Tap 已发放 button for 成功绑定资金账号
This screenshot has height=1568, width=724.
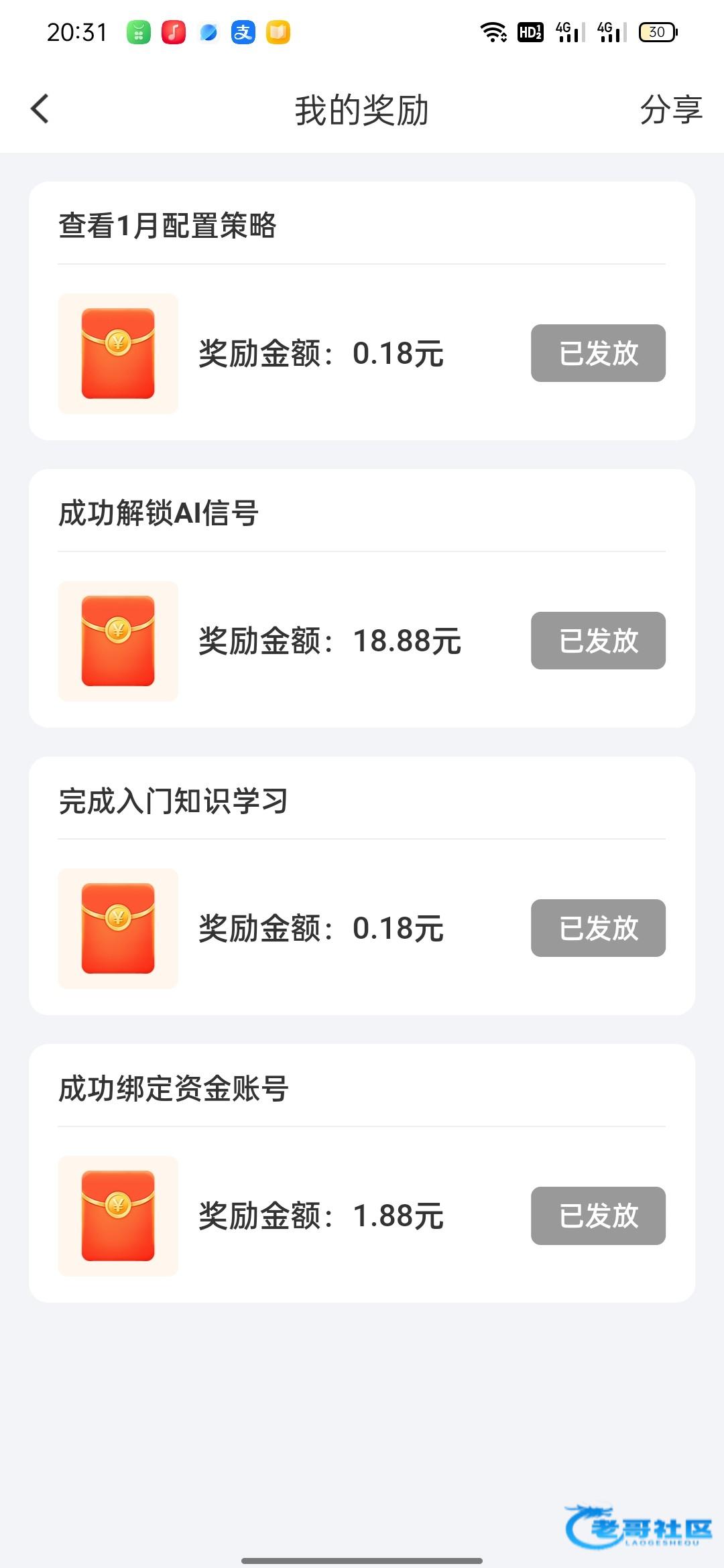pyautogui.click(x=598, y=1216)
